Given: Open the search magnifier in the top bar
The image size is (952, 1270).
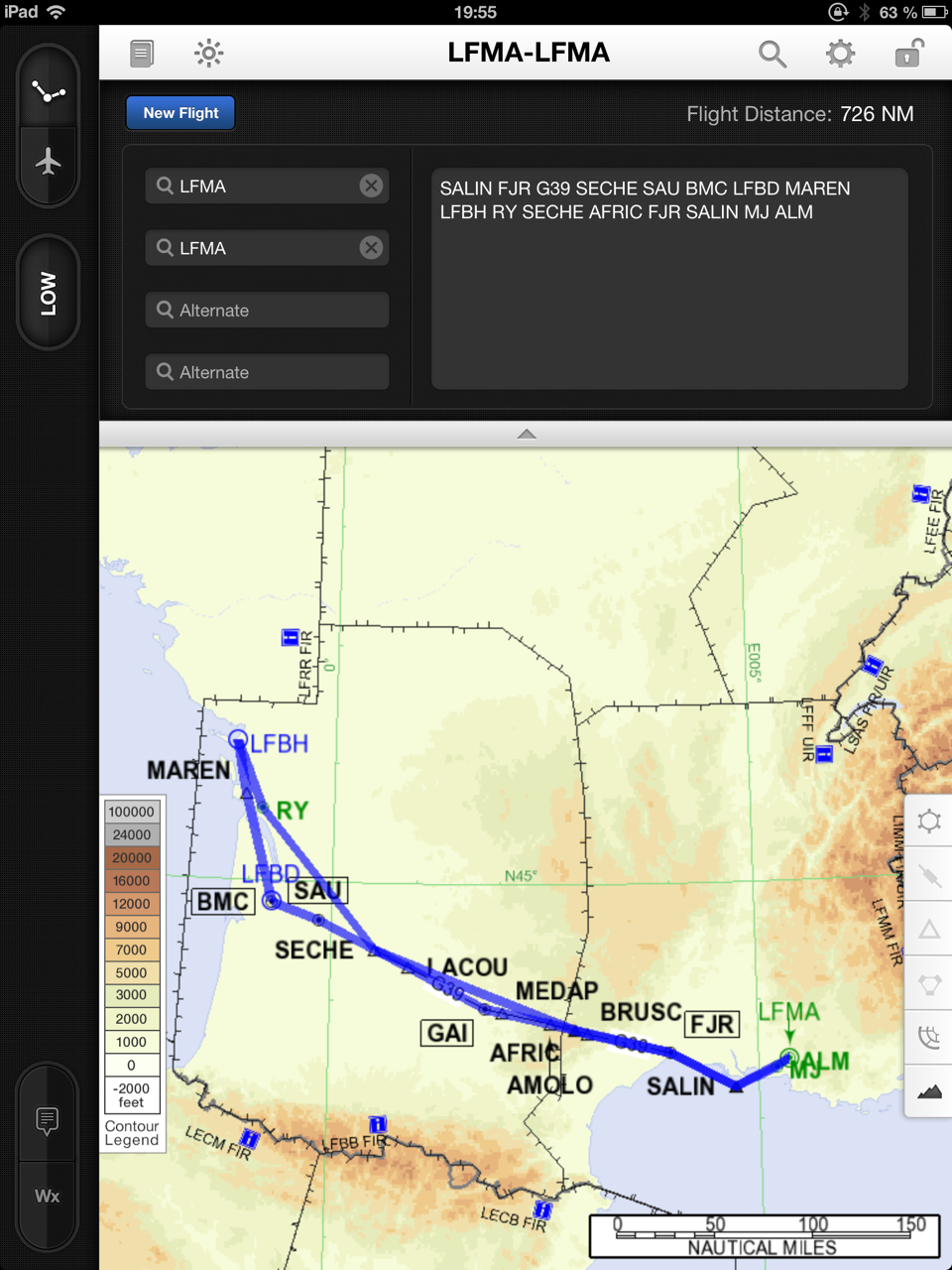Looking at the screenshot, I should pos(772,54).
